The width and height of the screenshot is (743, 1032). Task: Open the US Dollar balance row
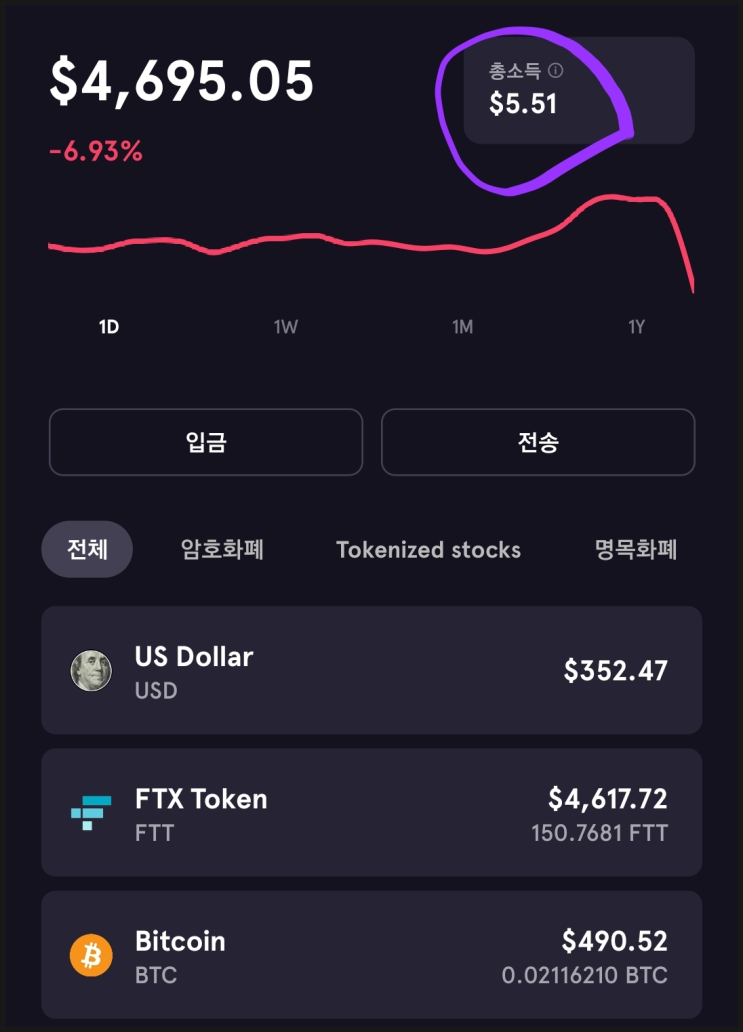(x=371, y=671)
